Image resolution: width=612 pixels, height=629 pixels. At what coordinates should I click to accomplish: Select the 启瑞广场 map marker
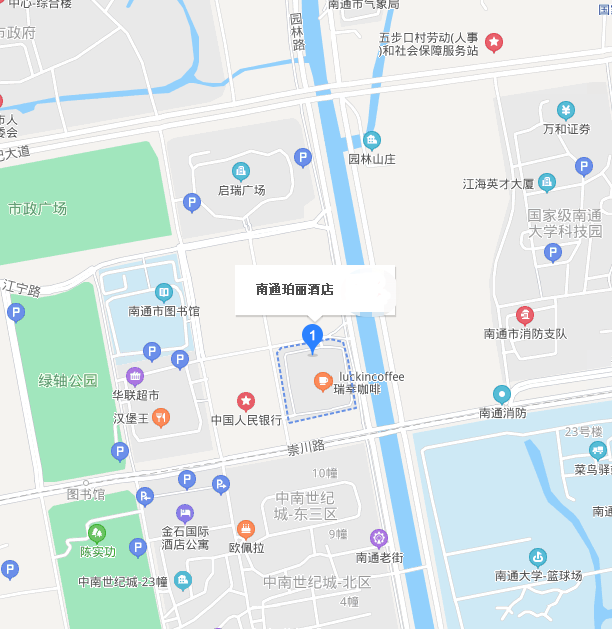[240, 171]
